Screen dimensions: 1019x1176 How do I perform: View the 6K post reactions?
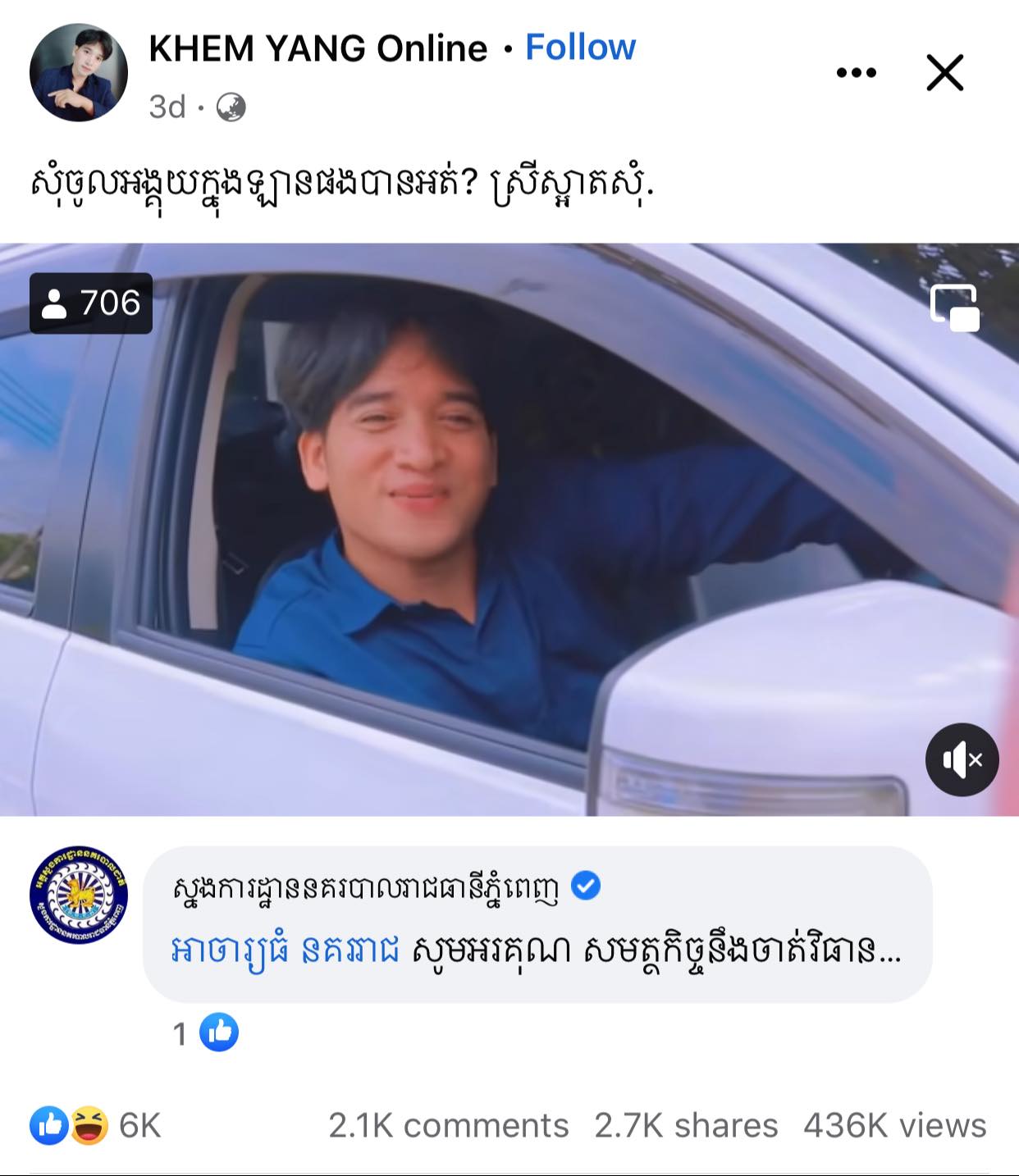pyautogui.click(x=94, y=1125)
